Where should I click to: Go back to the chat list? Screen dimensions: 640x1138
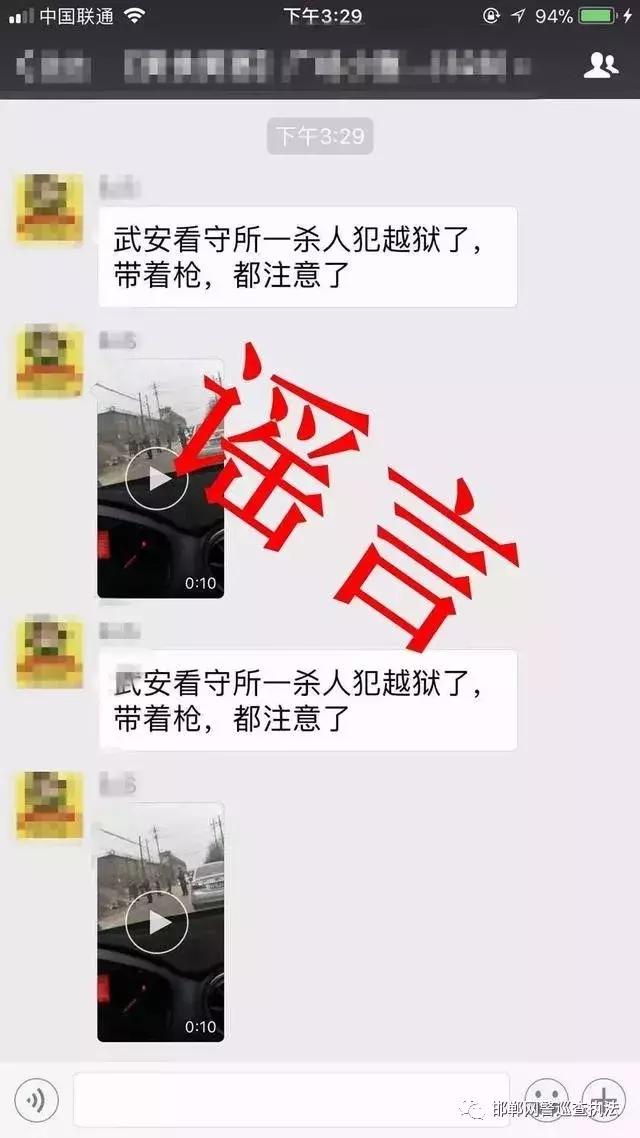30,68
